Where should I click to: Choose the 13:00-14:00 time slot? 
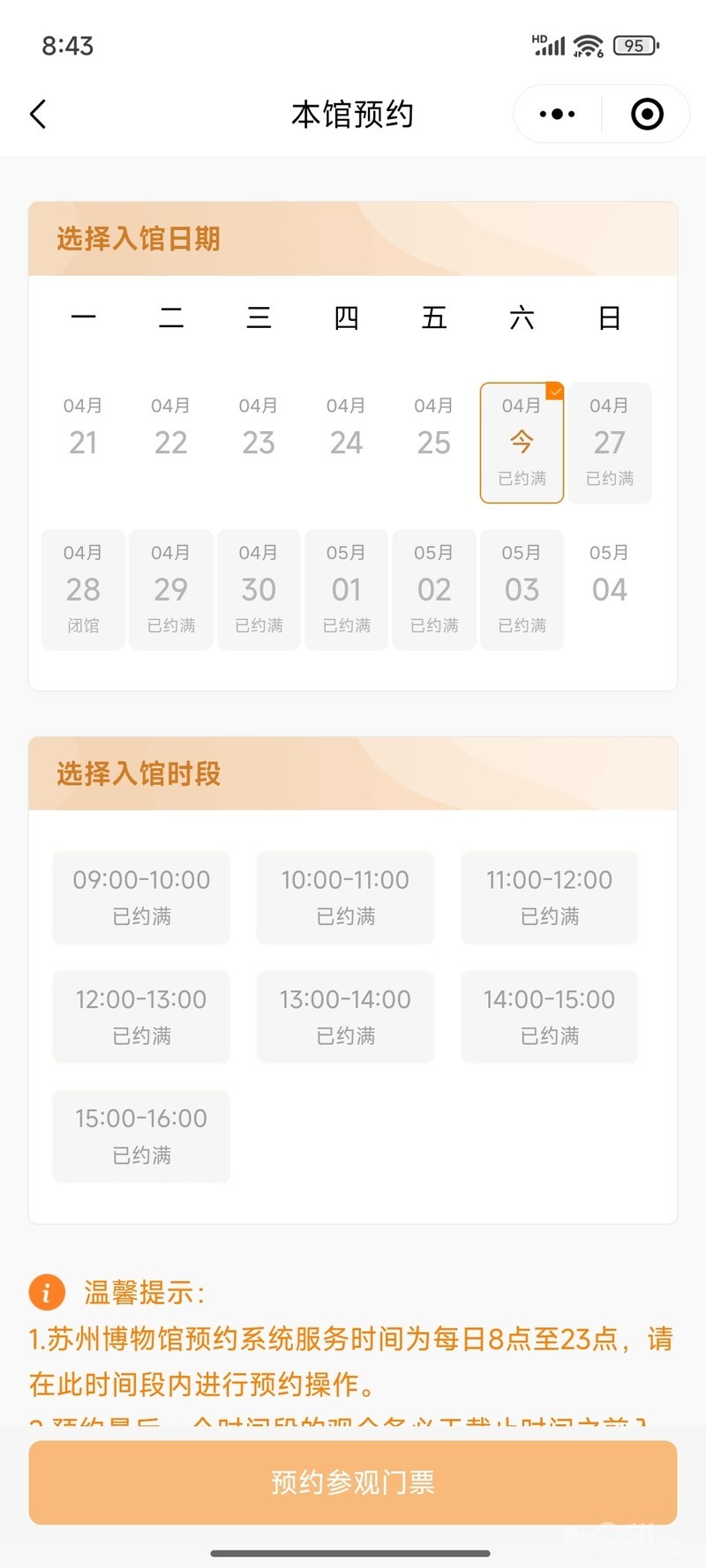[x=345, y=1016]
